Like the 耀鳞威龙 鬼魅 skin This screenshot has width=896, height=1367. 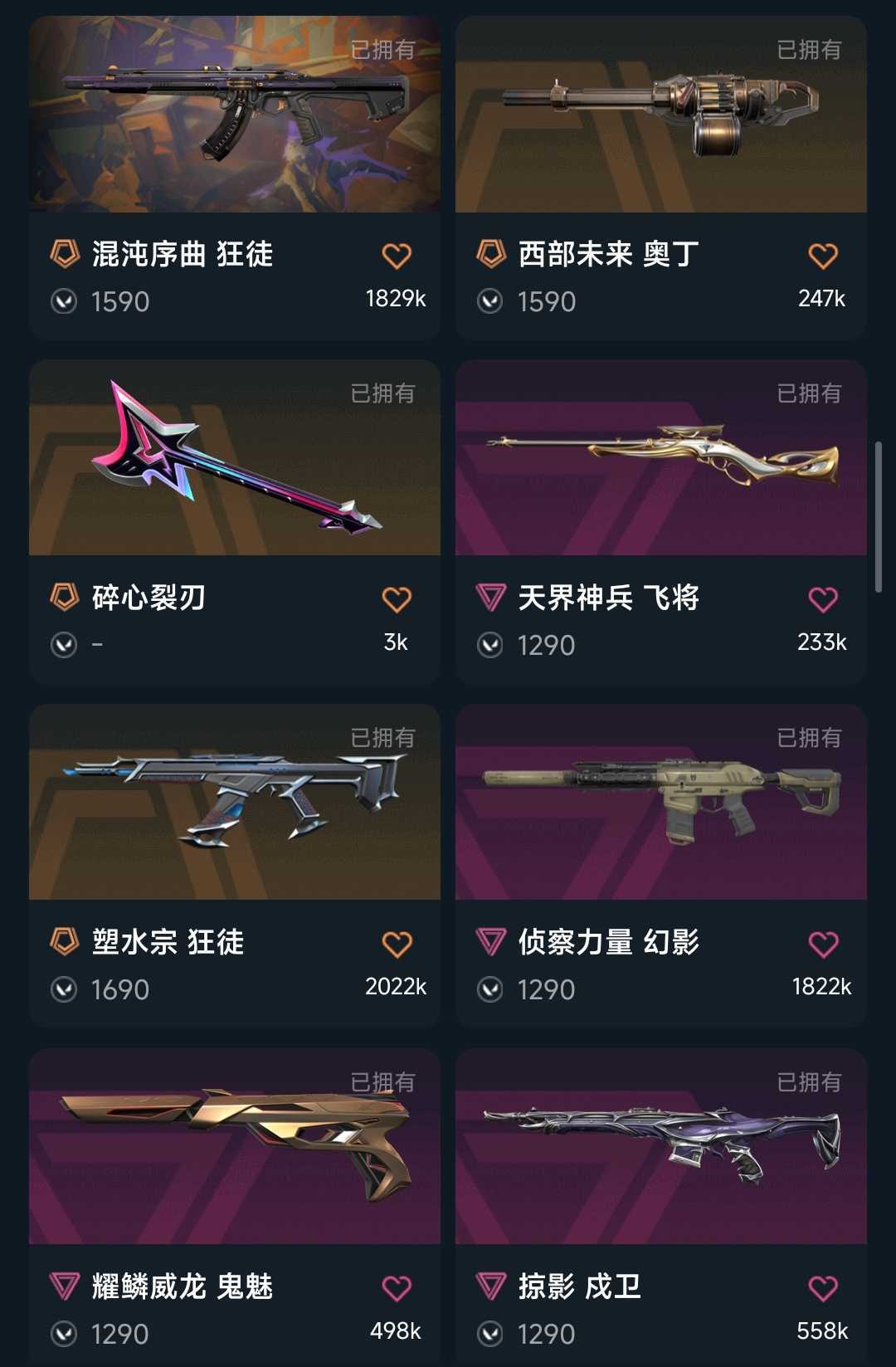pos(397,1289)
